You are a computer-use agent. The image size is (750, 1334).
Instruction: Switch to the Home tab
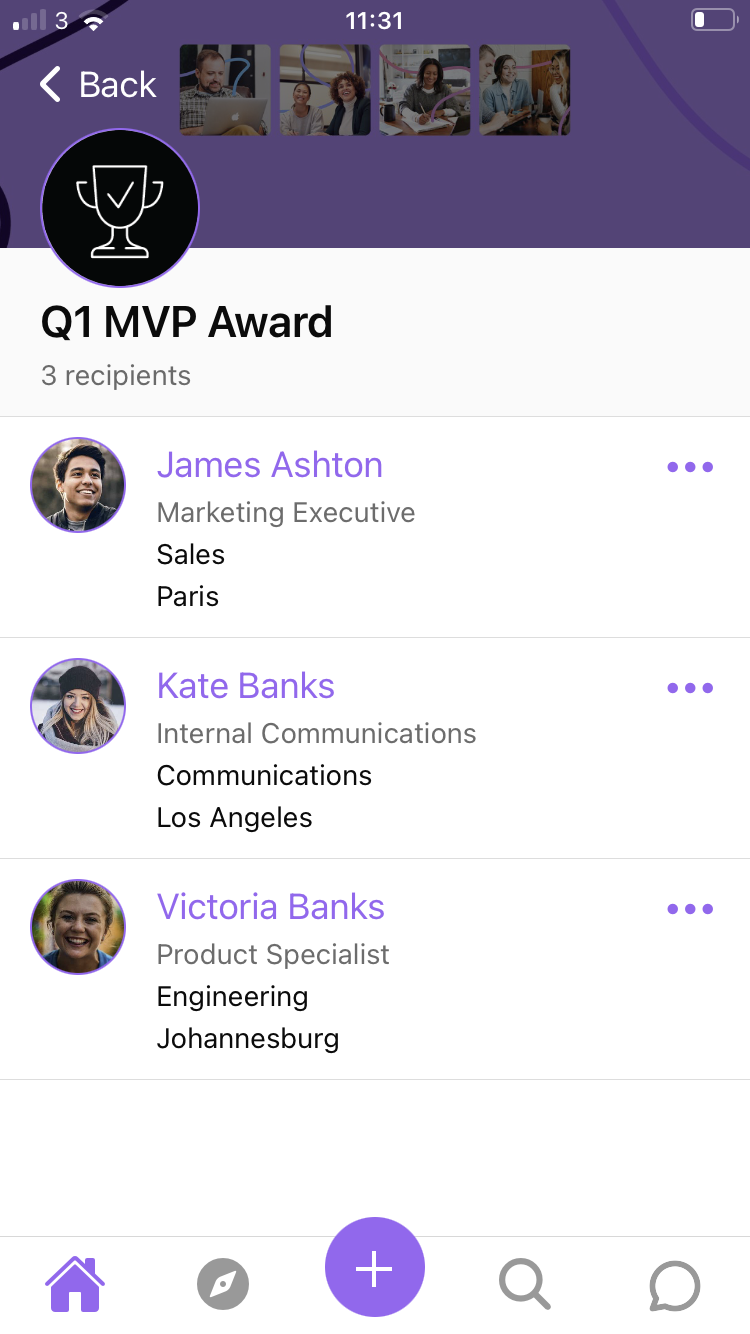[x=75, y=1284]
